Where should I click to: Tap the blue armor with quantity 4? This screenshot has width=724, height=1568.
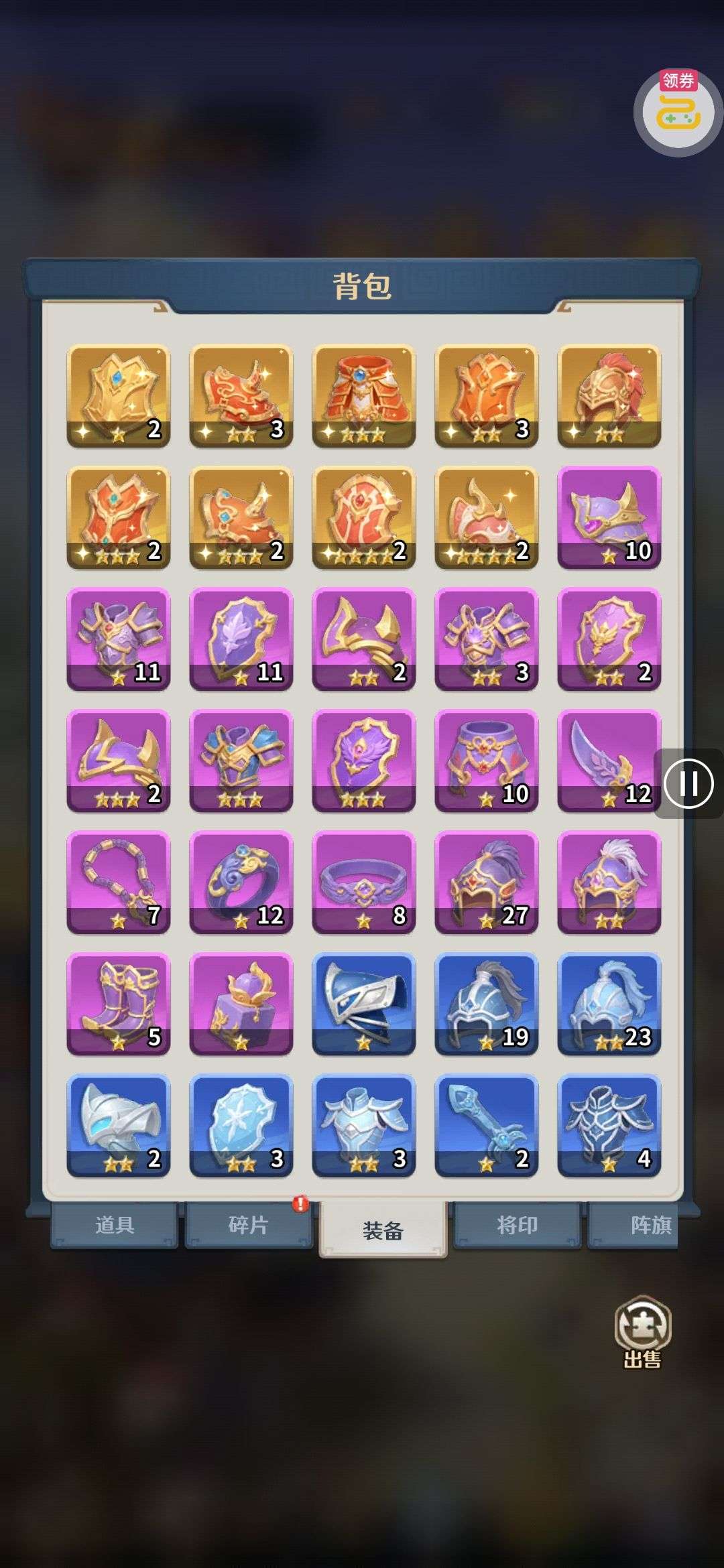pos(609,1126)
